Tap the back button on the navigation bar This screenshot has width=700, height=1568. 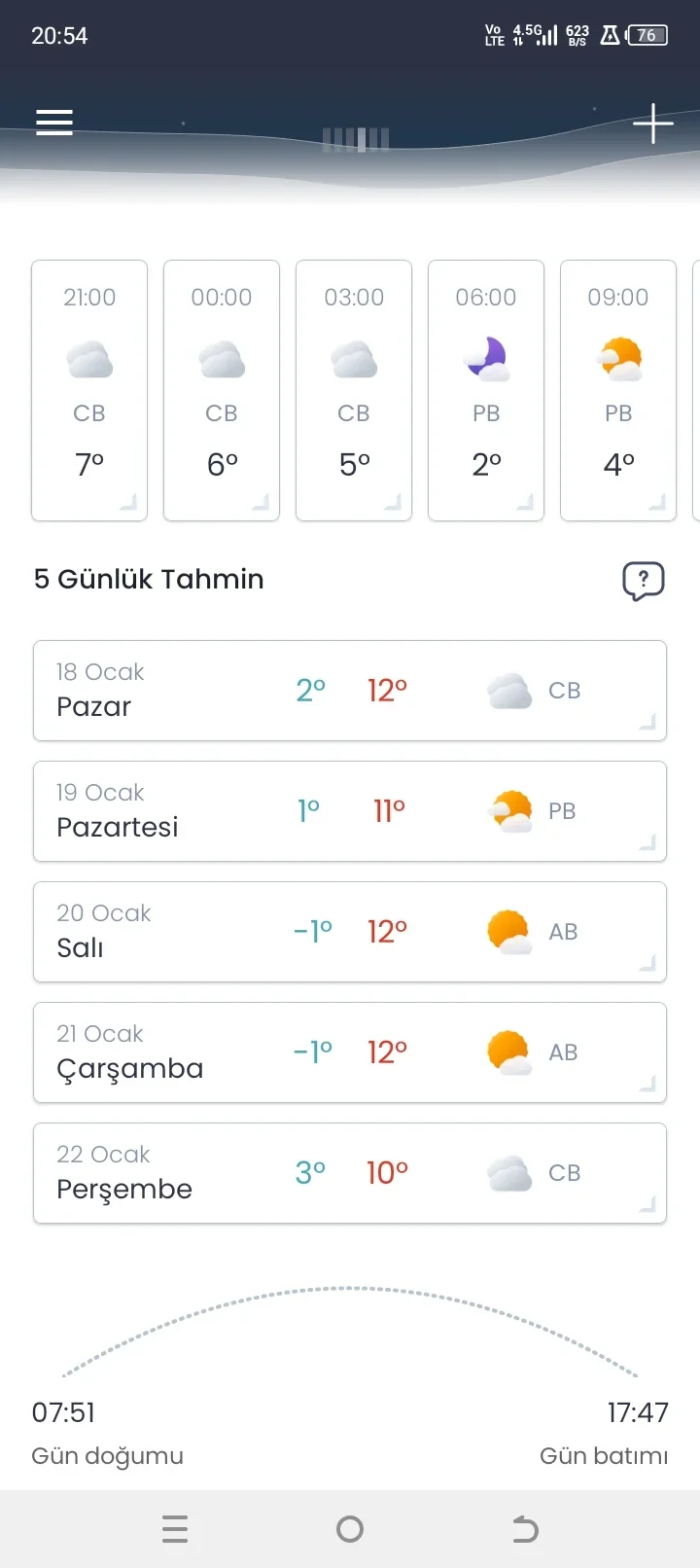(x=525, y=1529)
